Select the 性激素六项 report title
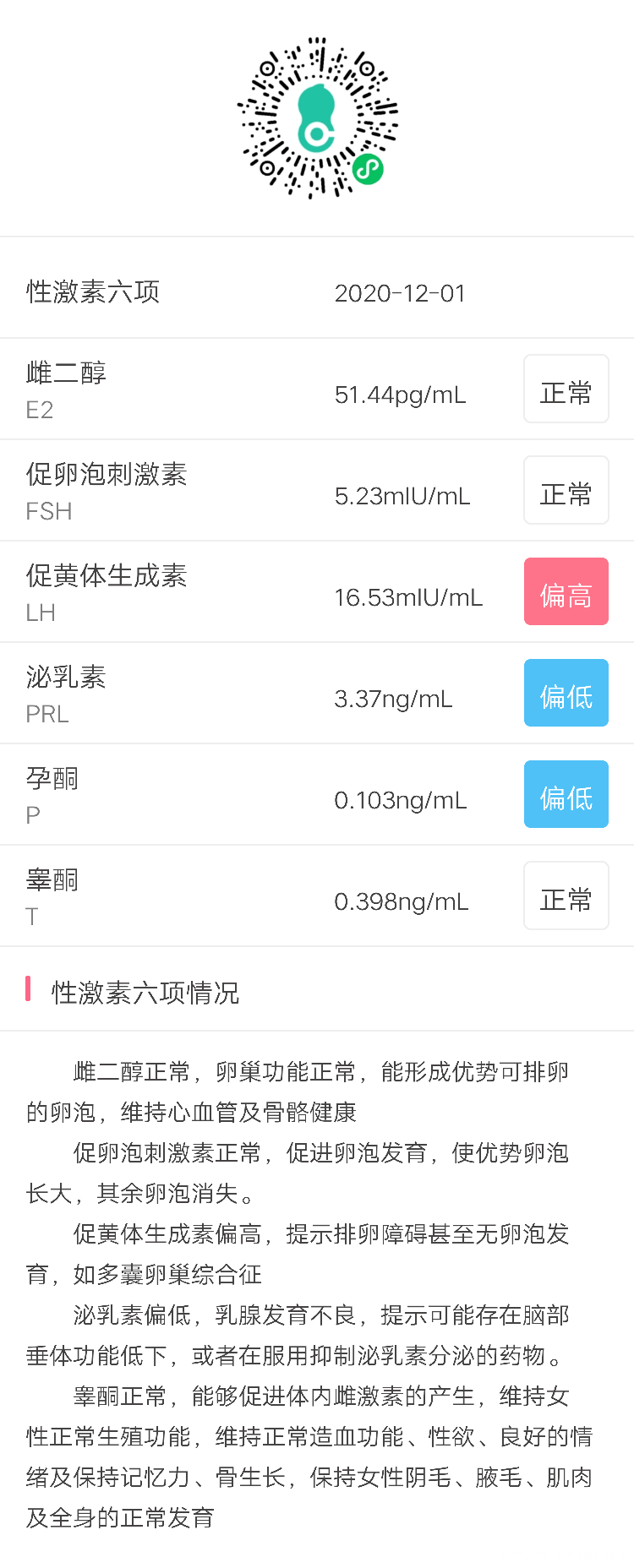Viewport: 634px width, 1568px height. pos(93,291)
